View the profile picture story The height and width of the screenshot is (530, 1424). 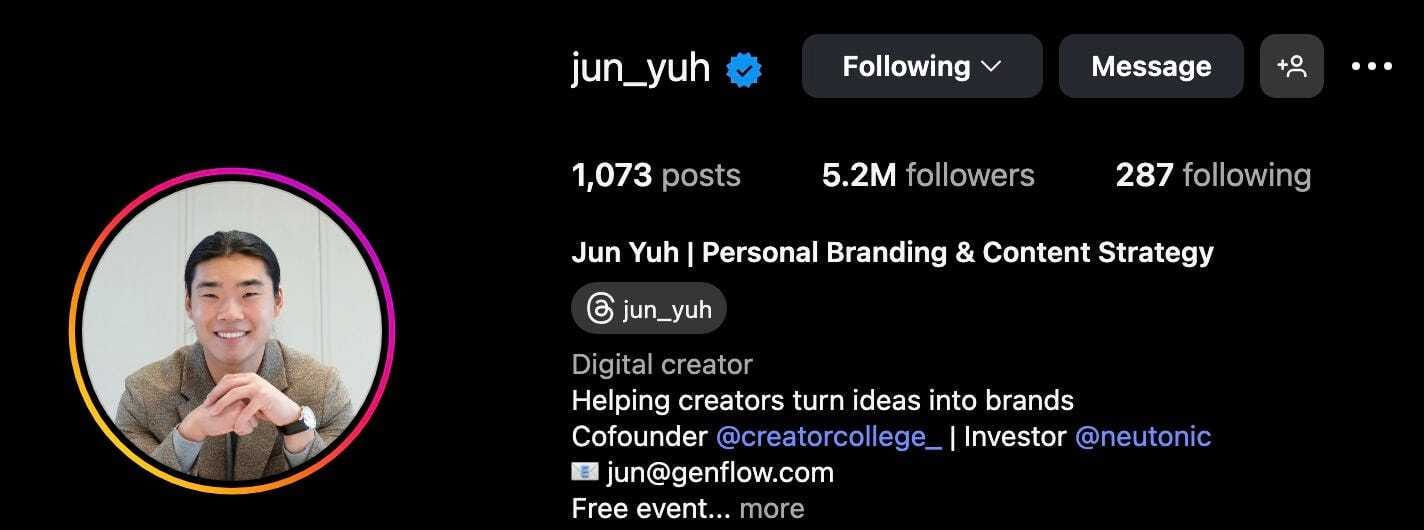(x=232, y=331)
